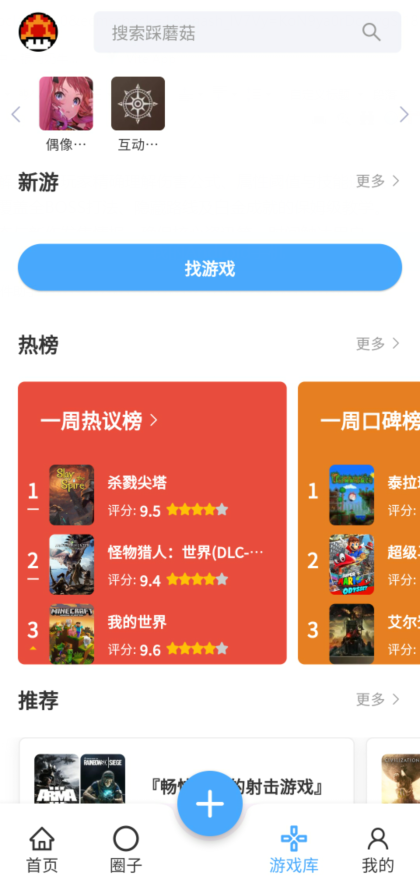View 更多 in the 新游 section

point(378,181)
